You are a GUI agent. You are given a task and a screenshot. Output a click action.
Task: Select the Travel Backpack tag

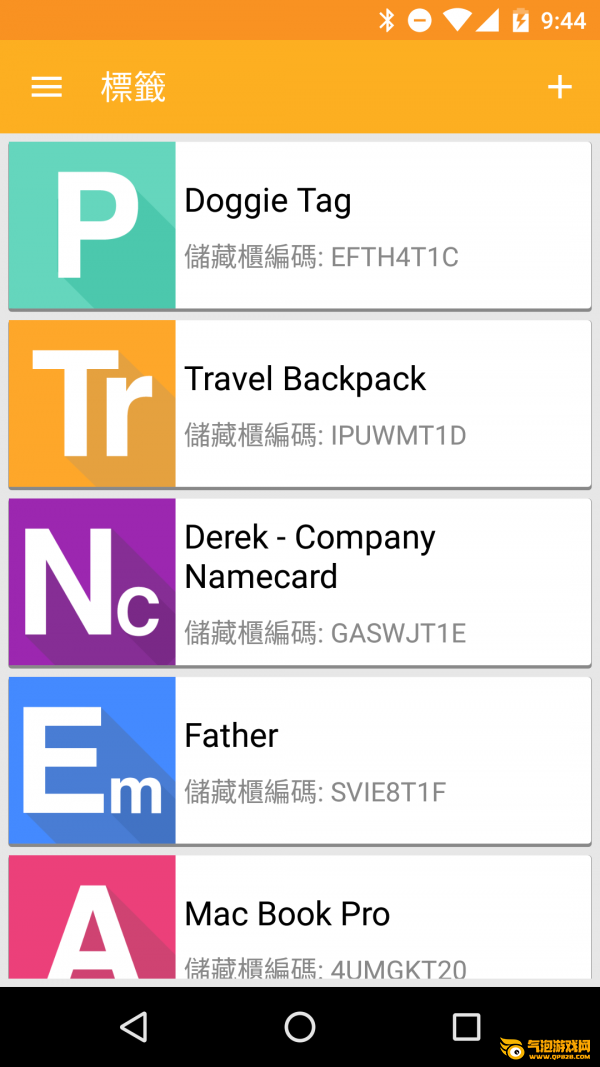point(300,403)
